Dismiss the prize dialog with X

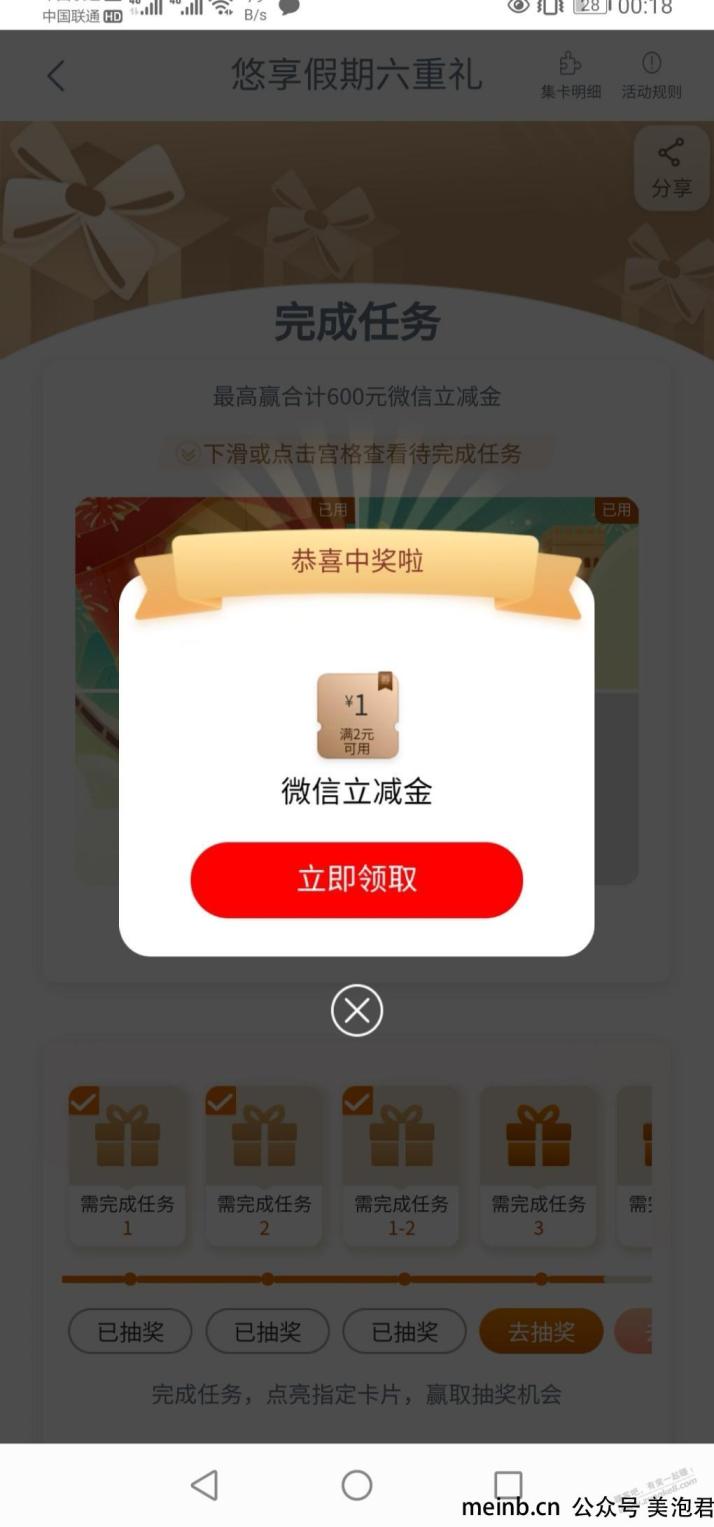(x=357, y=1011)
